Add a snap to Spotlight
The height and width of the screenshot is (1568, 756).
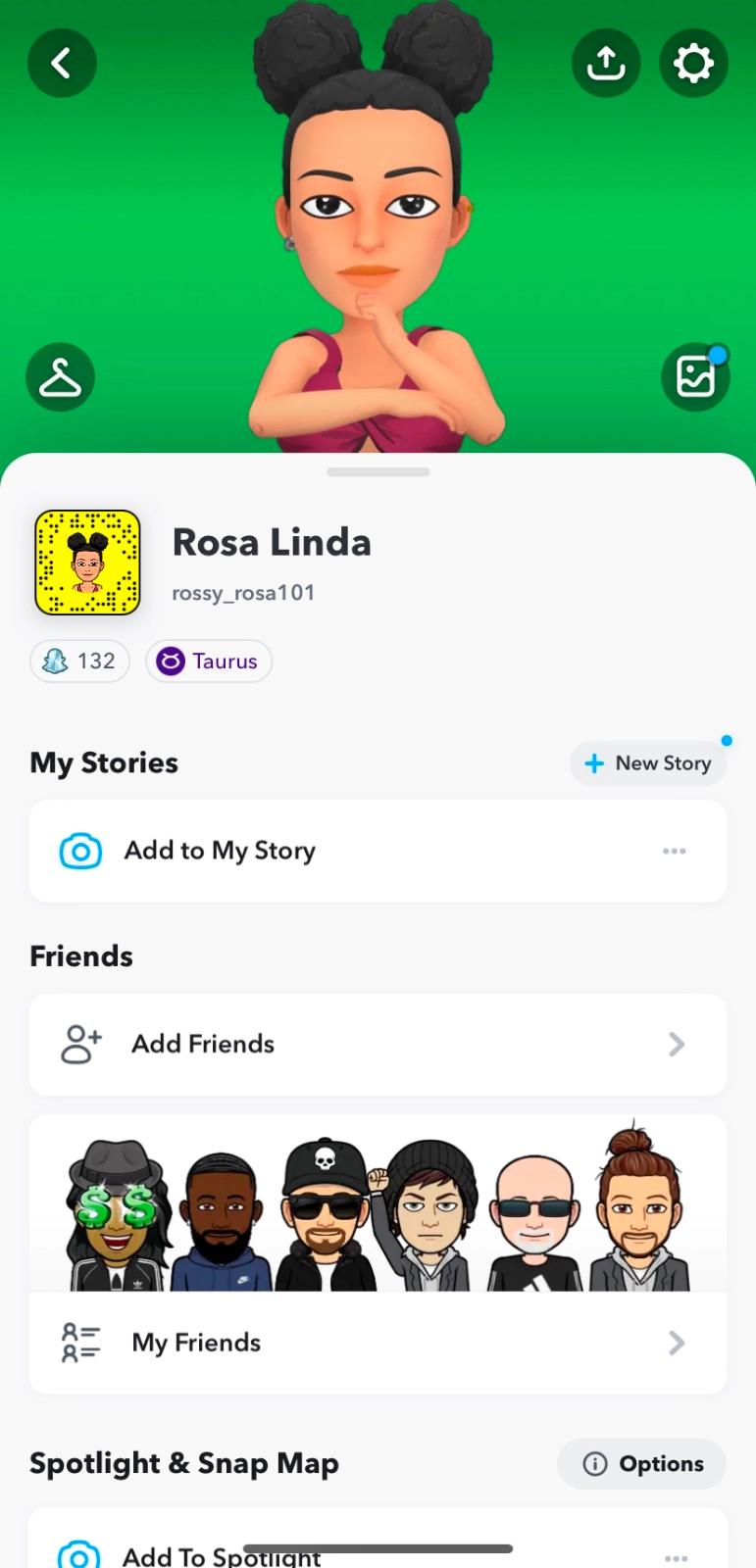pos(223,1554)
